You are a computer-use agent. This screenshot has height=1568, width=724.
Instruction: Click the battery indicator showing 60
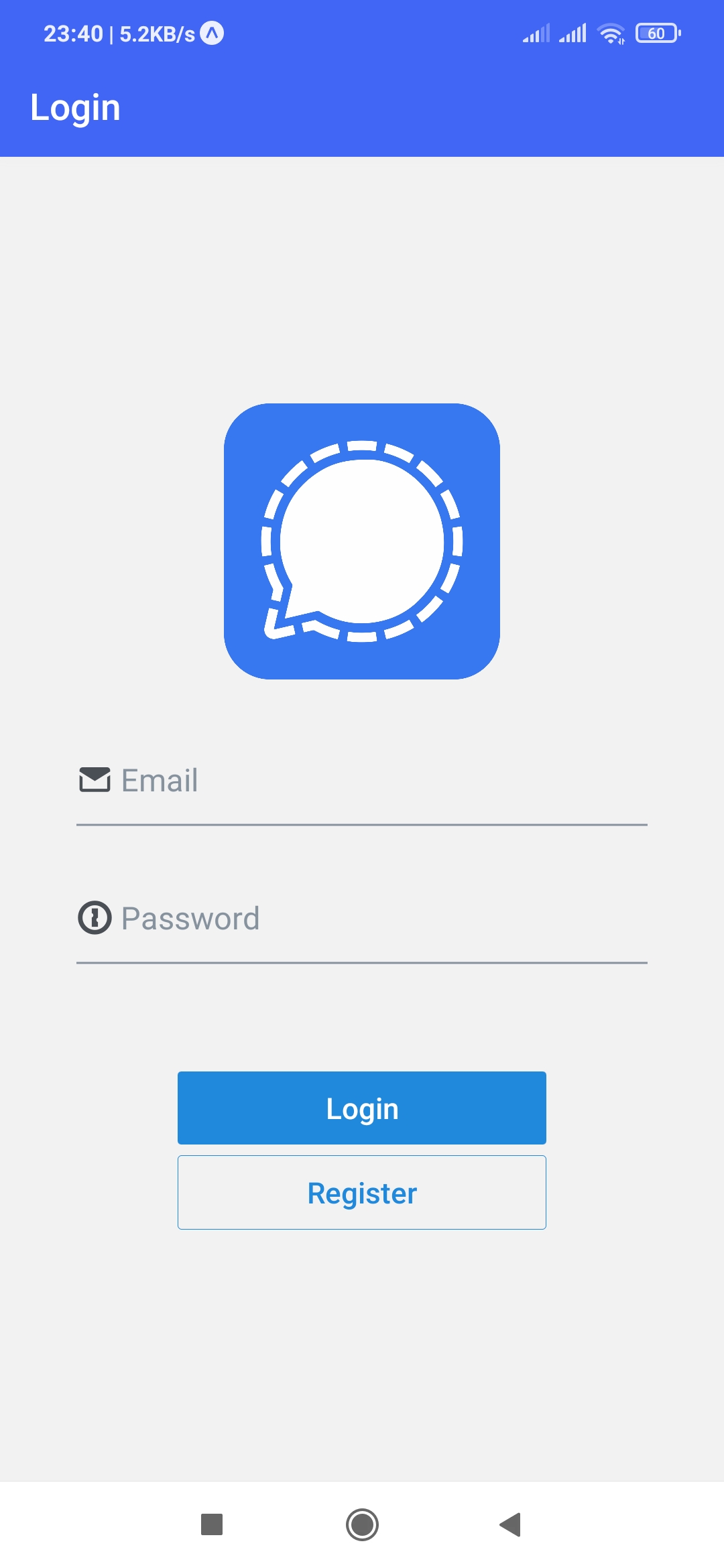(x=658, y=34)
